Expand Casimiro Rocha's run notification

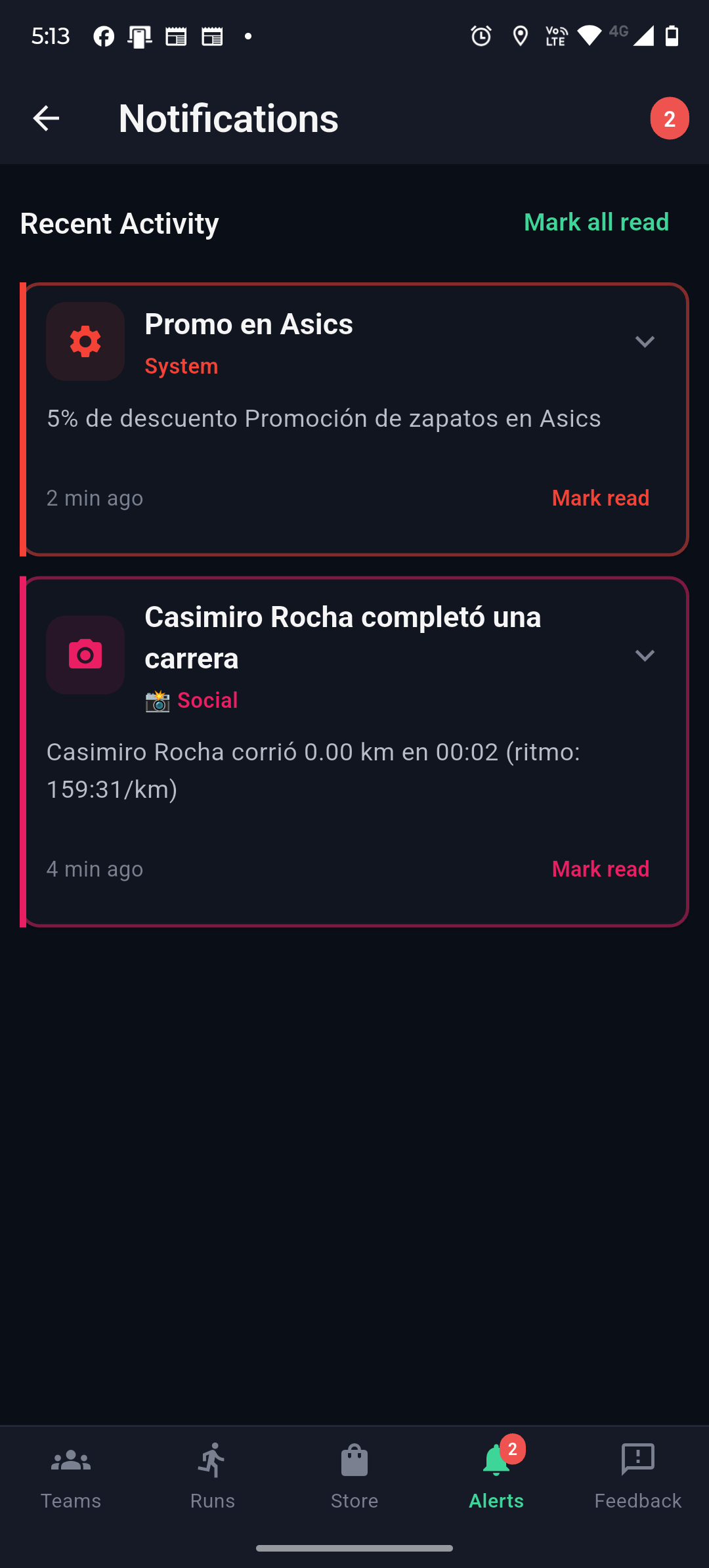pos(645,655)
